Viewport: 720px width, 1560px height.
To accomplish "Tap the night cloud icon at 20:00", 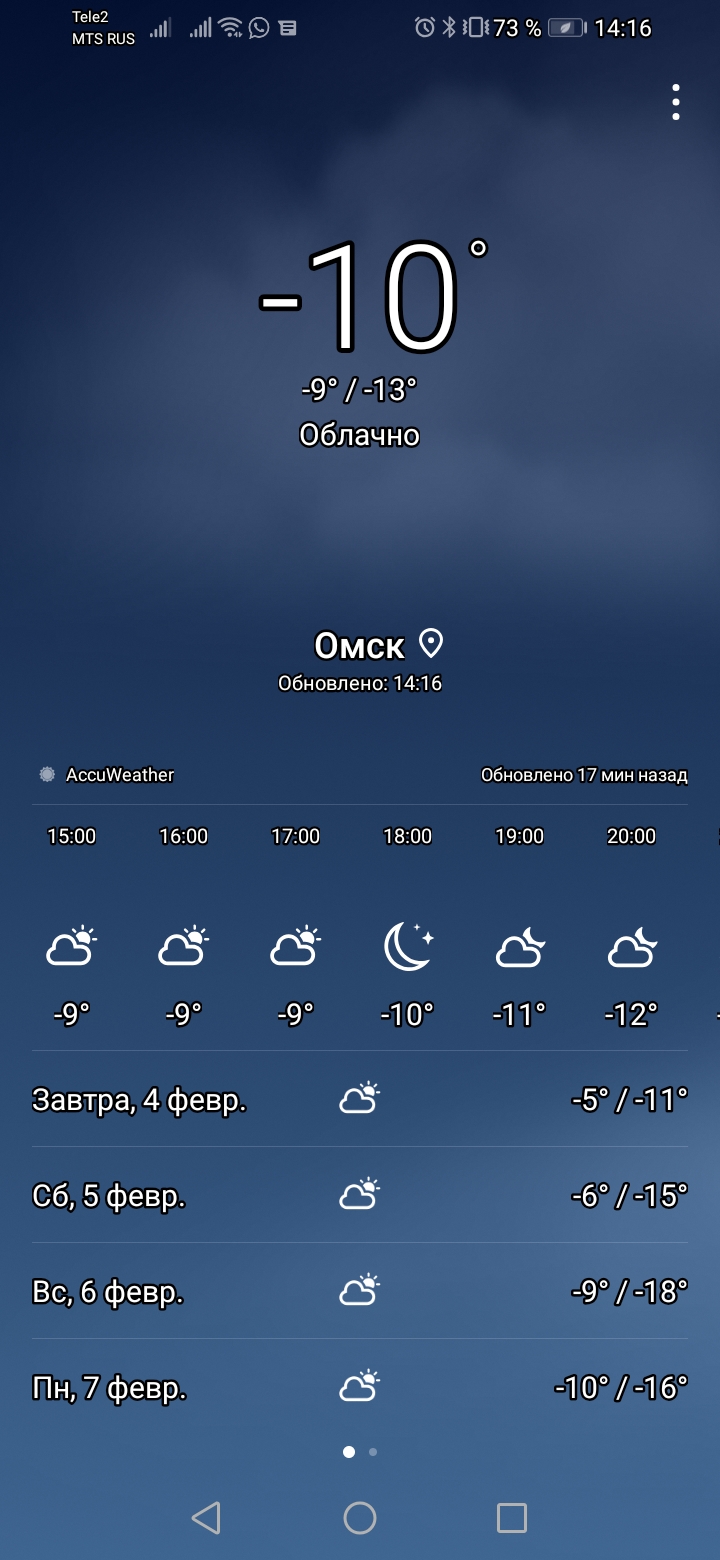I will (x=630, y=945).
